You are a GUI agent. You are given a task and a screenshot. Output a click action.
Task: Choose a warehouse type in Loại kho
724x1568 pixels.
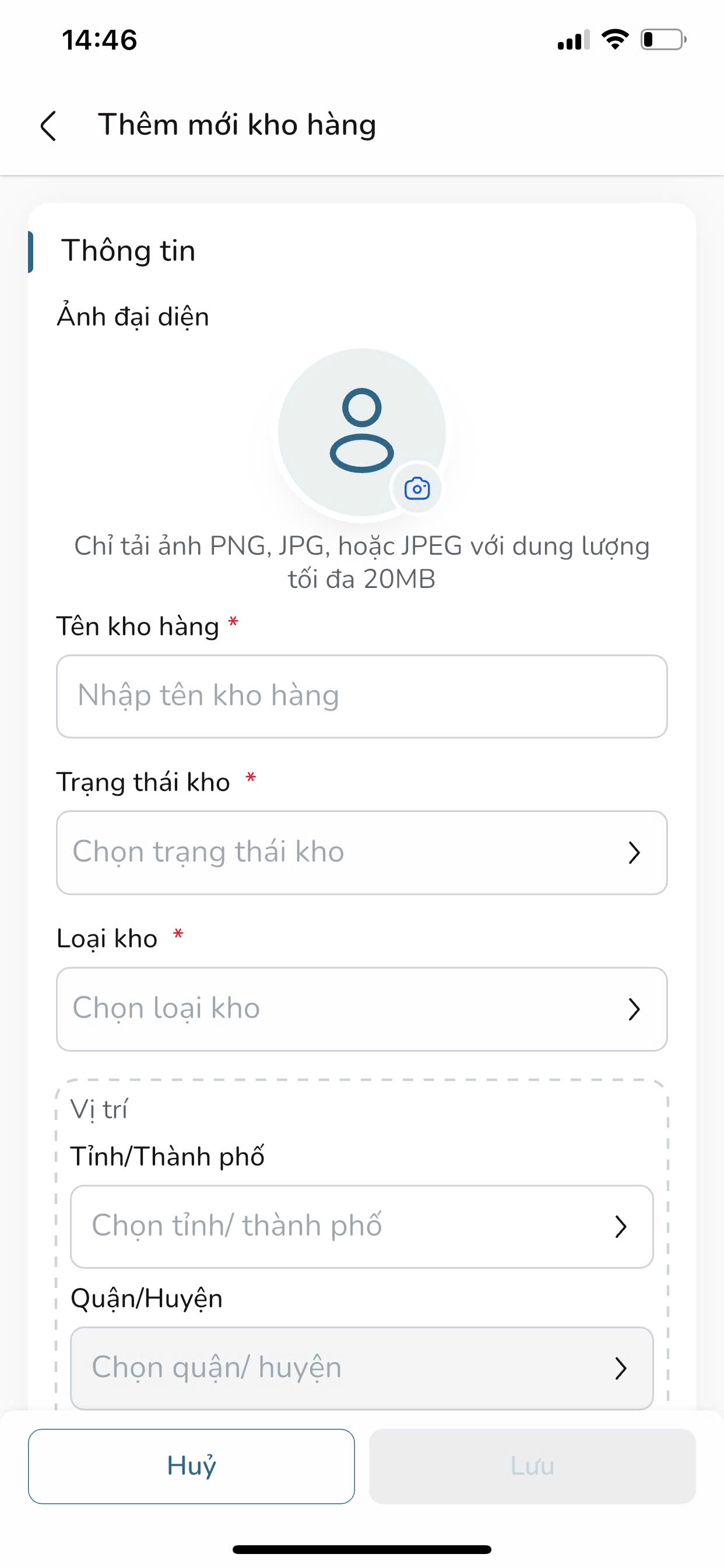[361, 1009]
